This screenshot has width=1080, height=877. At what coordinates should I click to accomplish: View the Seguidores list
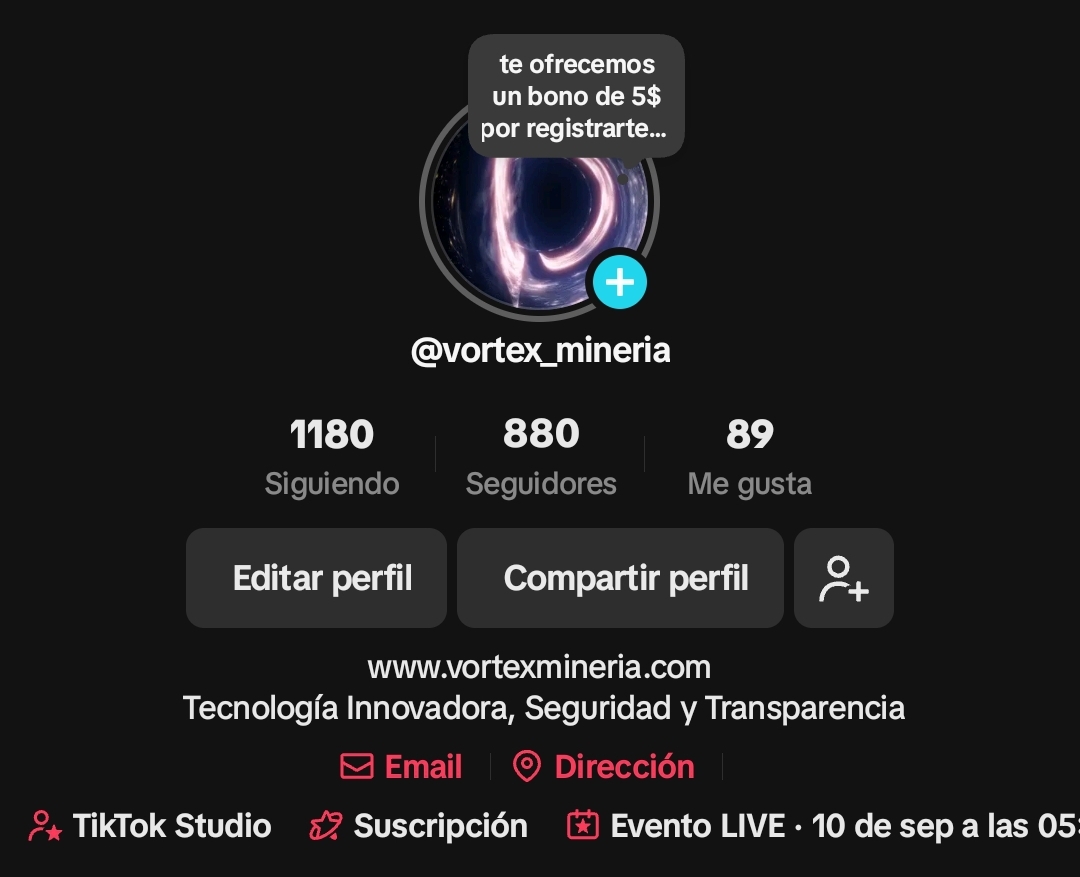541,457
